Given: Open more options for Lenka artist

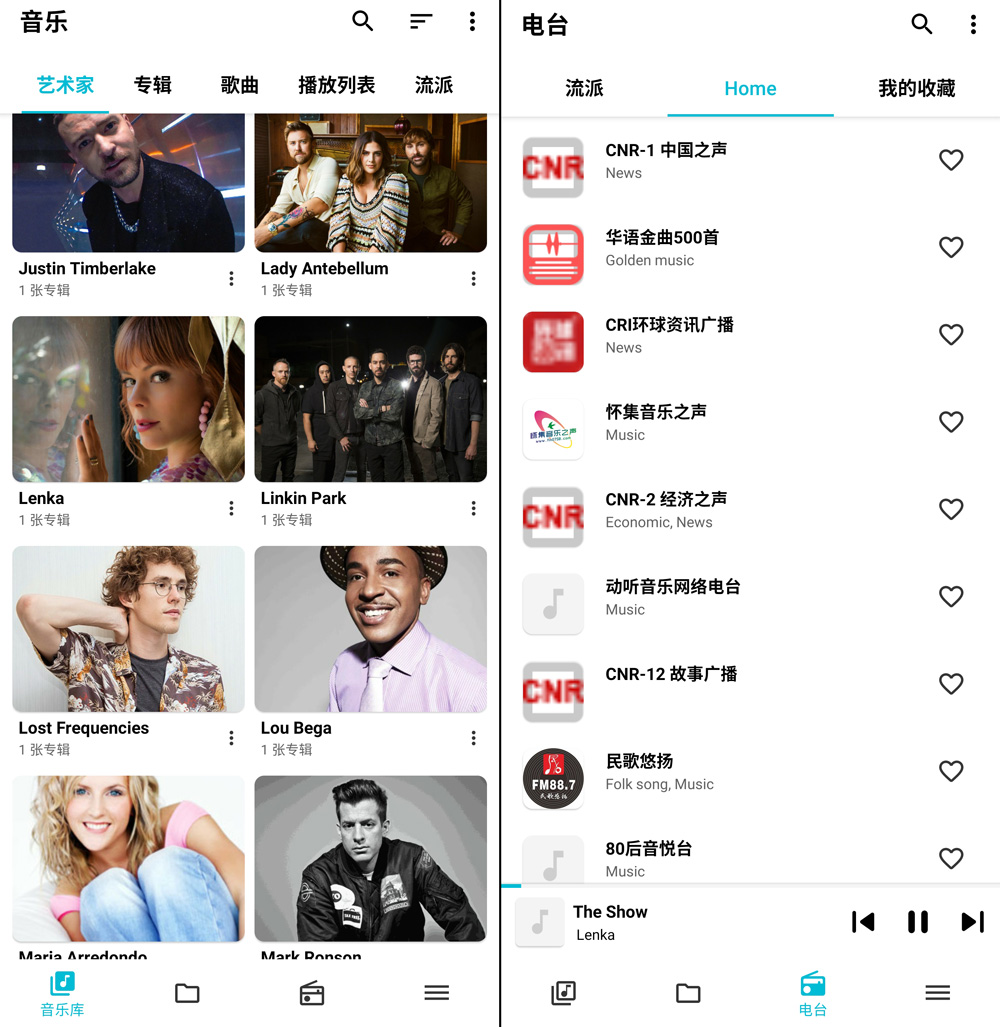Looking at the screenshot, I should [x=231, y=509].
